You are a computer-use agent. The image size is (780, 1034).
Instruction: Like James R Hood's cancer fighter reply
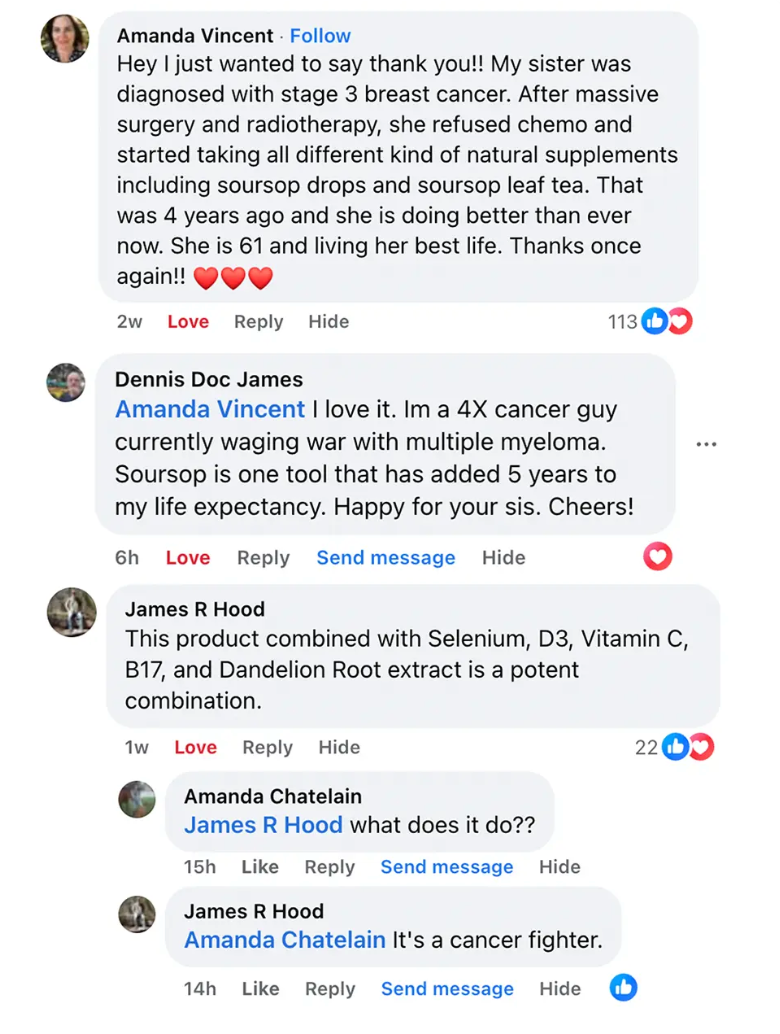[x=260, y=989]
